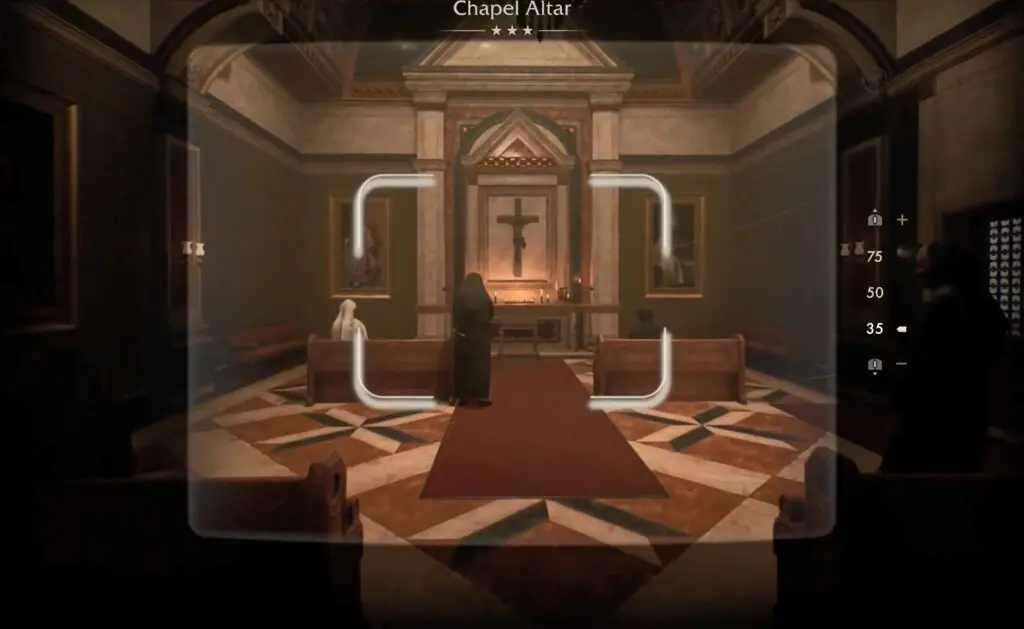Zoom in with the plus icon
Screen dimensions: 1024x629
[902, 219]
